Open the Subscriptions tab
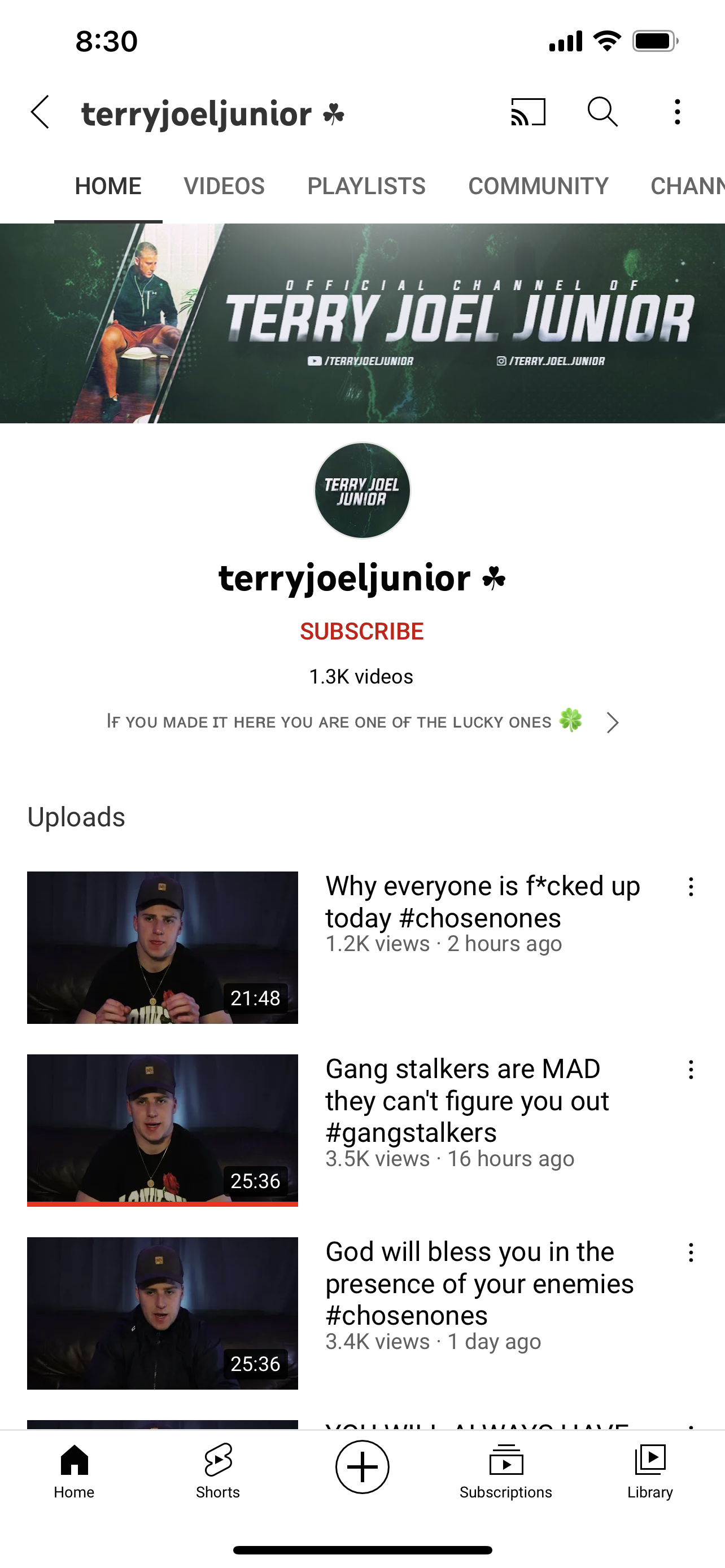725x1568 pixels. (x=506, y=1471)
